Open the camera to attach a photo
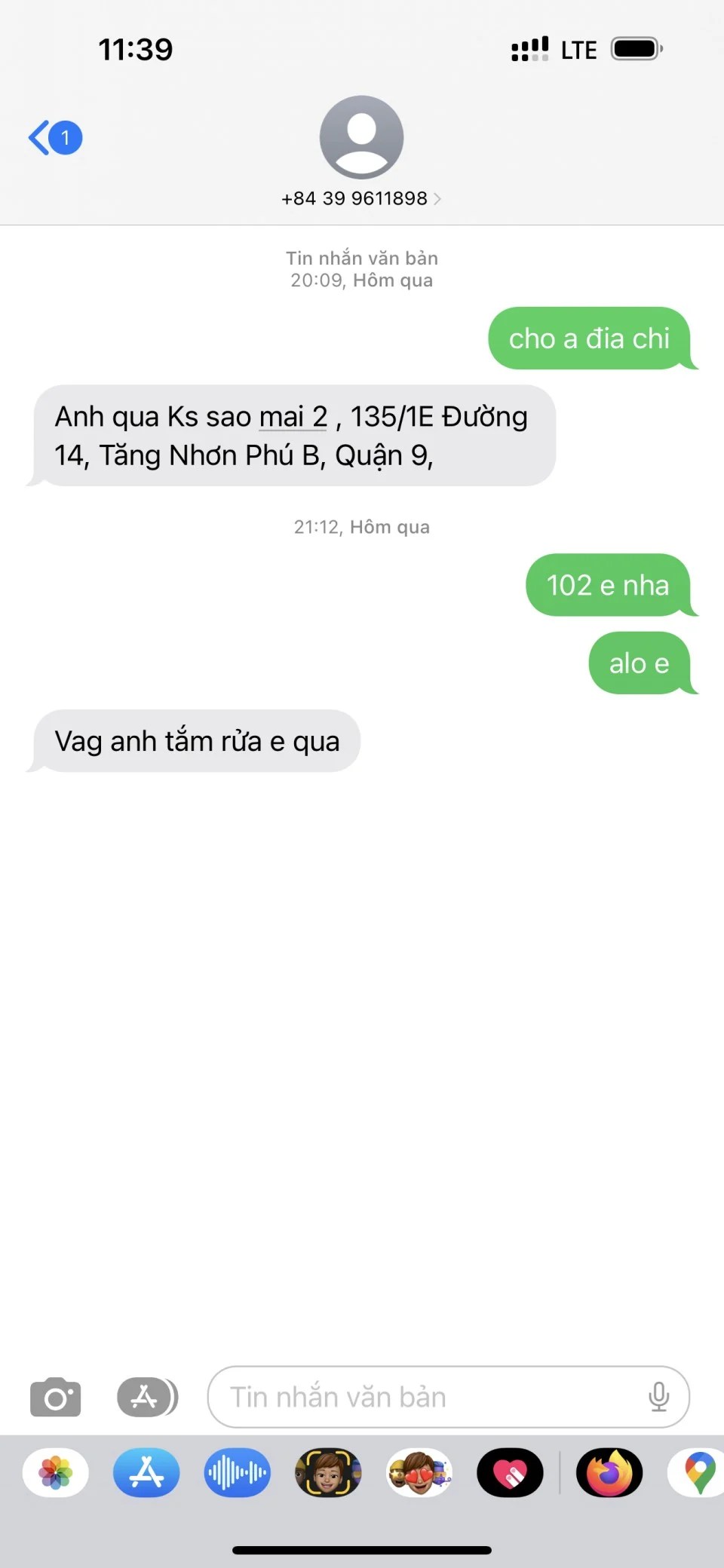The image size is (724, 1568). [55, 1398]
